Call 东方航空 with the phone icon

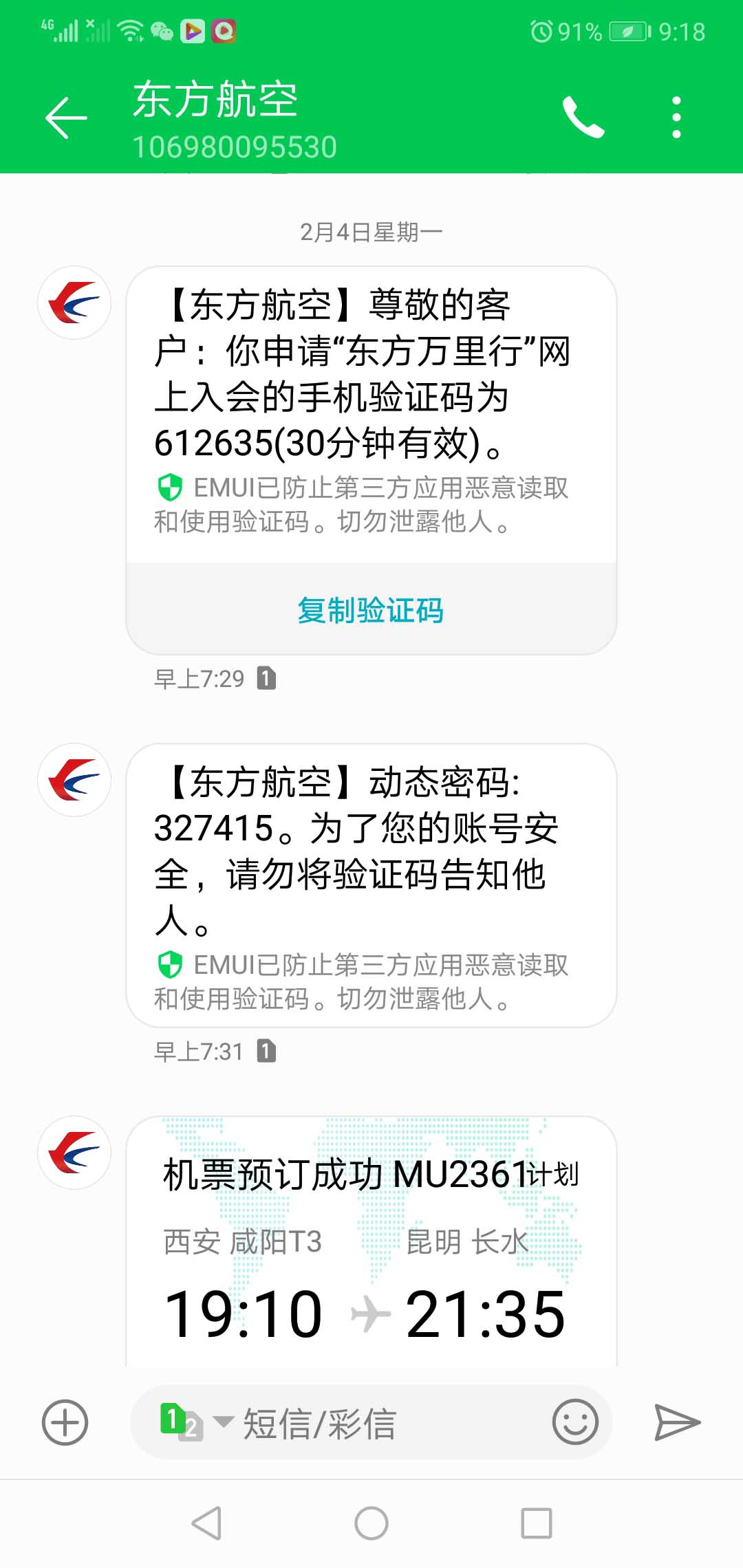[x=583, y=117]
